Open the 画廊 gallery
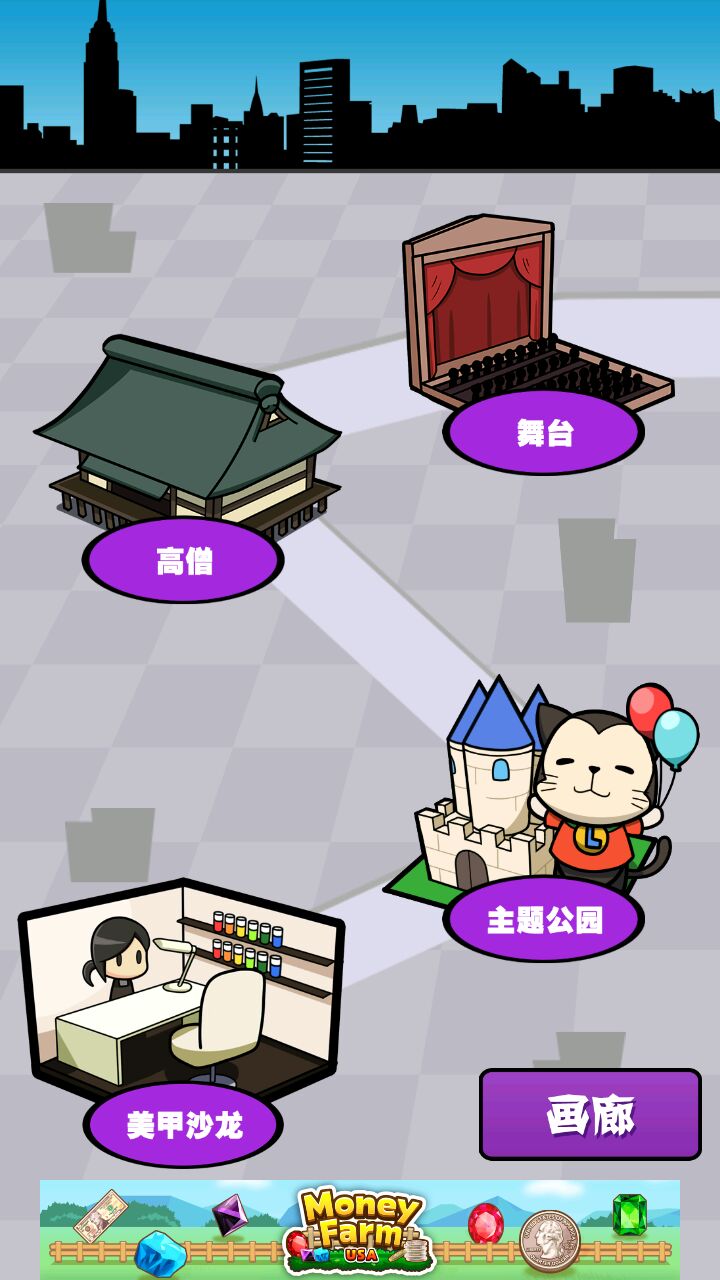Screen dimensions: 720x1280 coord(590,1114)
